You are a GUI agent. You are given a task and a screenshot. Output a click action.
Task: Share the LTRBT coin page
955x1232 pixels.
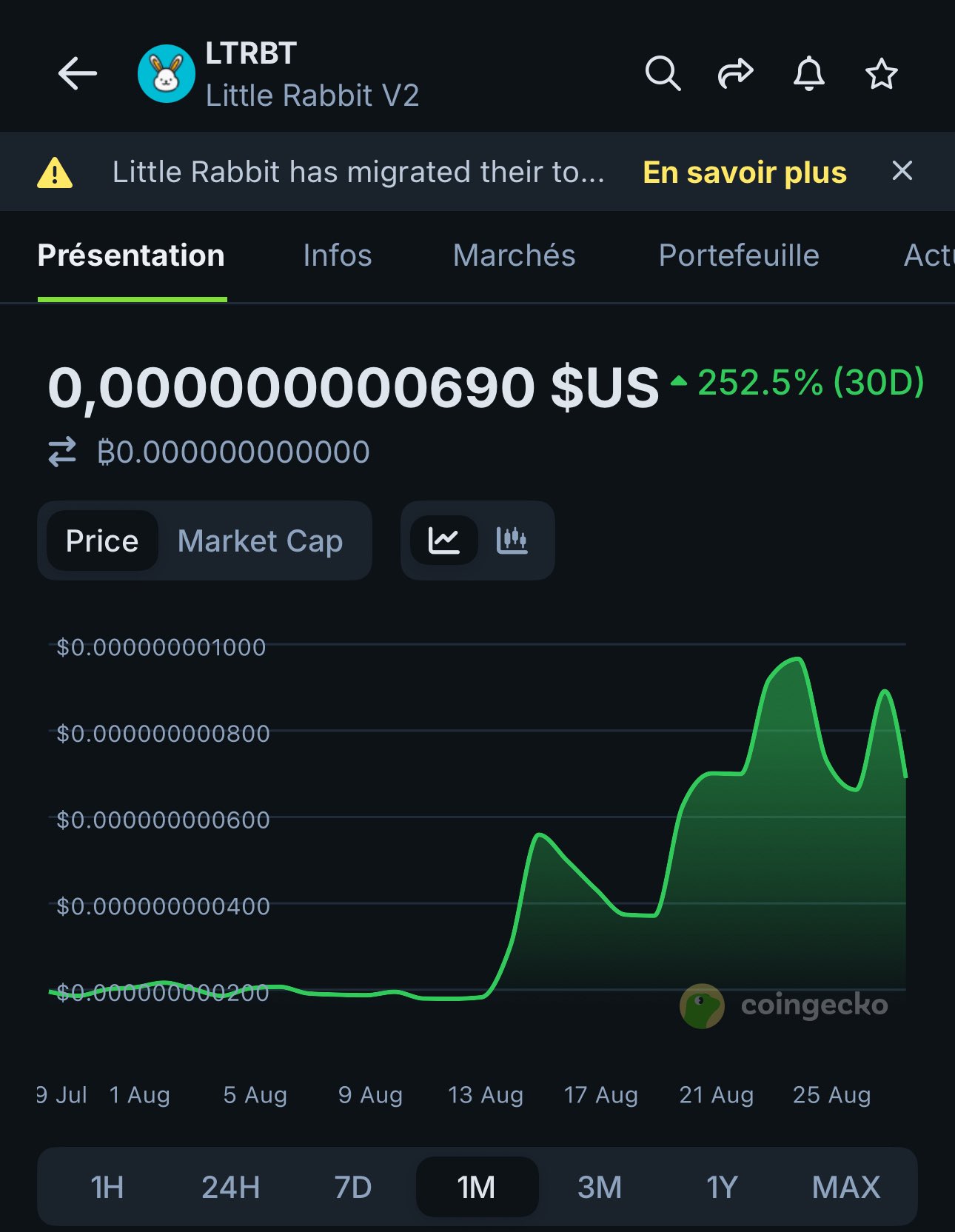pyautogui.click(x=735, y=73)
